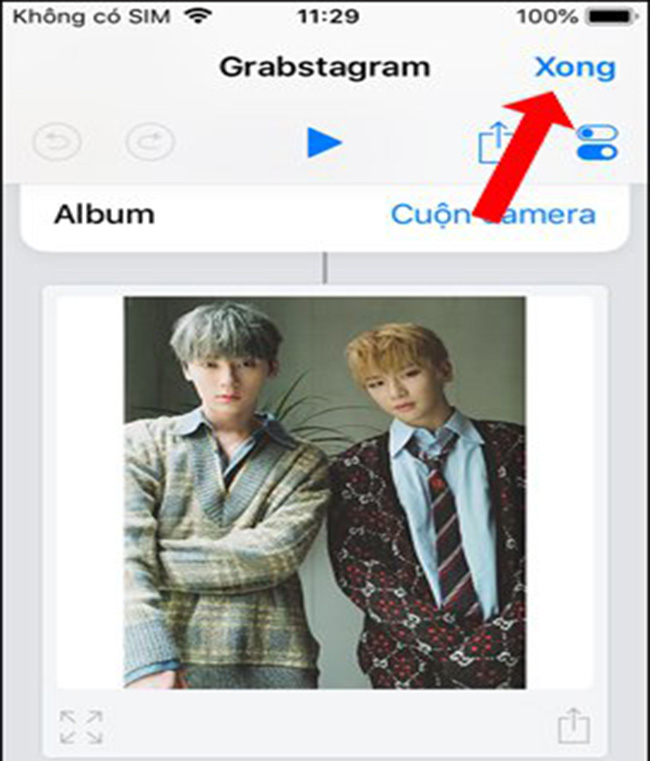Open the previewed photo result
This screenshot has height=761, width=650.
[x=324, y=491]
